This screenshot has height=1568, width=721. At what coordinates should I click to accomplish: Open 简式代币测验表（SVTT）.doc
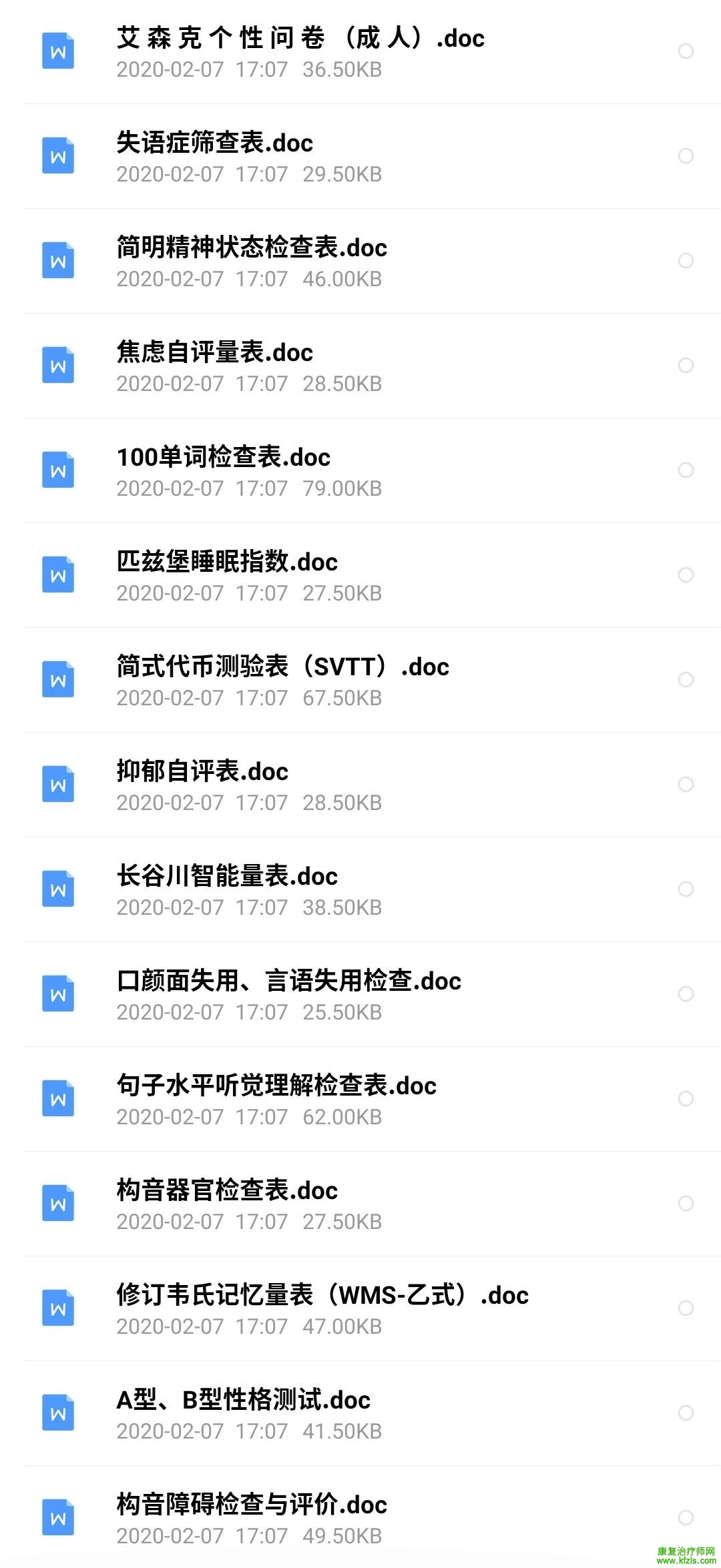click(x=283, y=667)
